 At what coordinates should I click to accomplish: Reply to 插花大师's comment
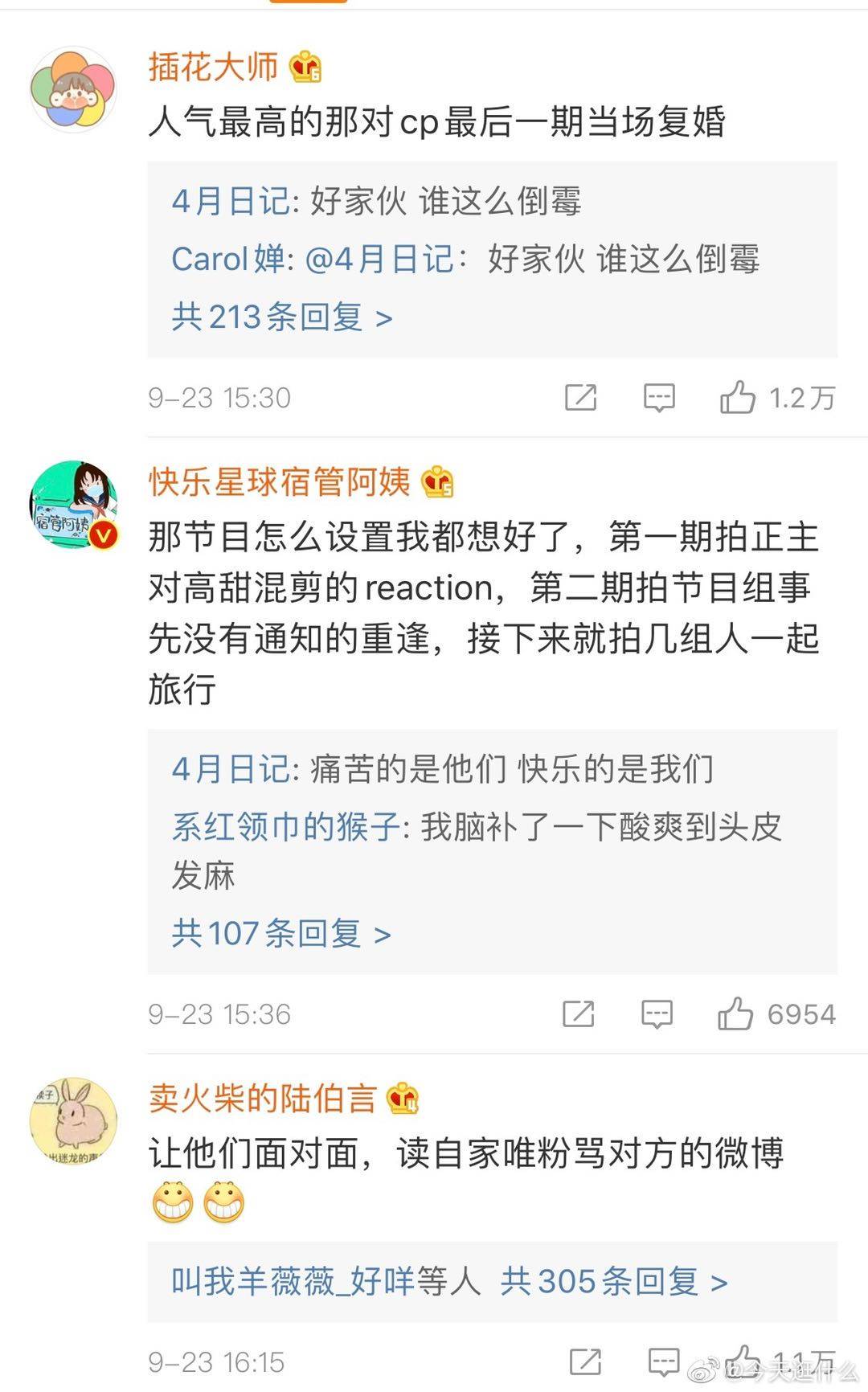click(x=659, y=398)
